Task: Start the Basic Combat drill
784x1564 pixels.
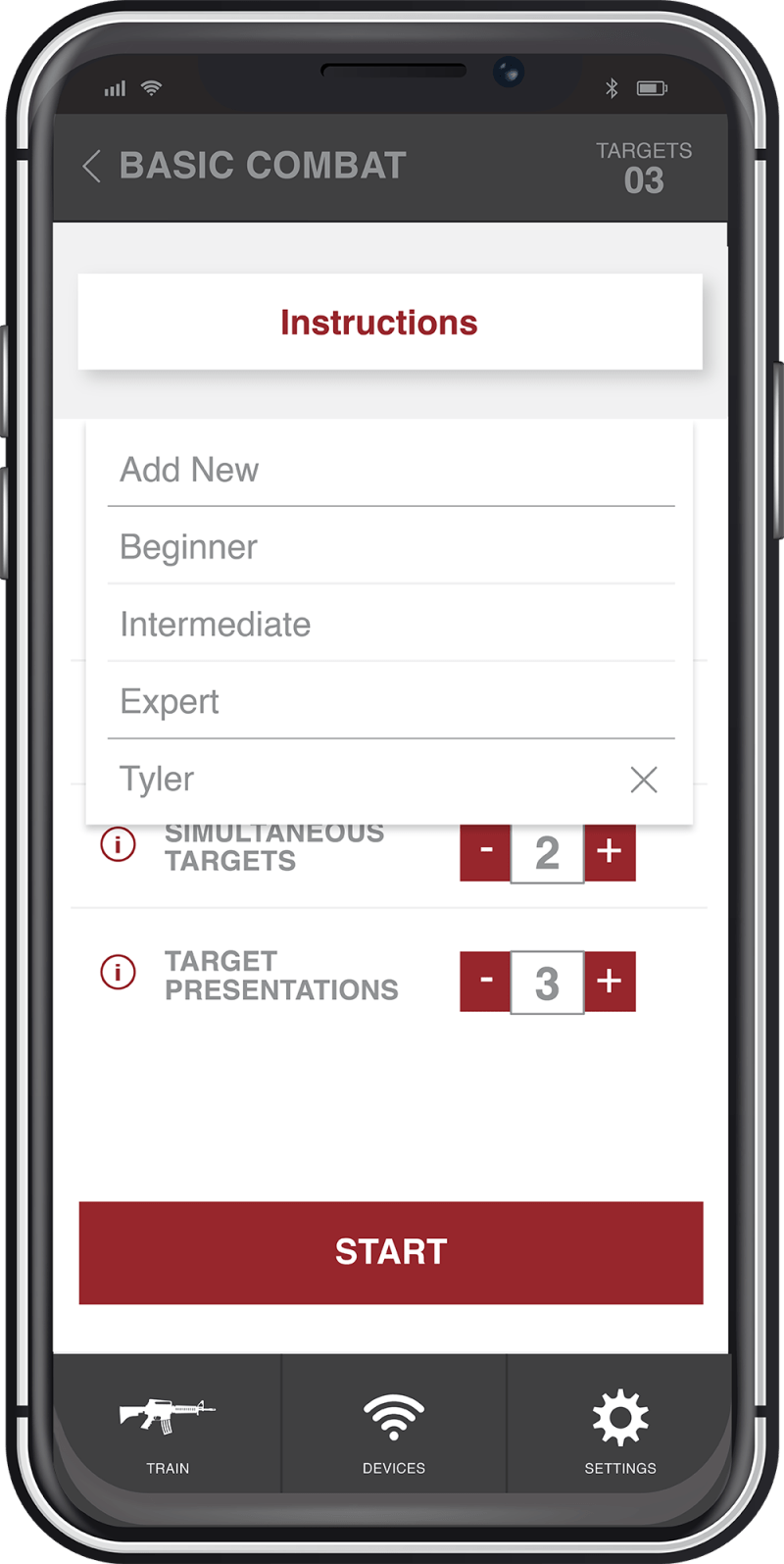Action: pyautogui.click(x=390, y=1252)
